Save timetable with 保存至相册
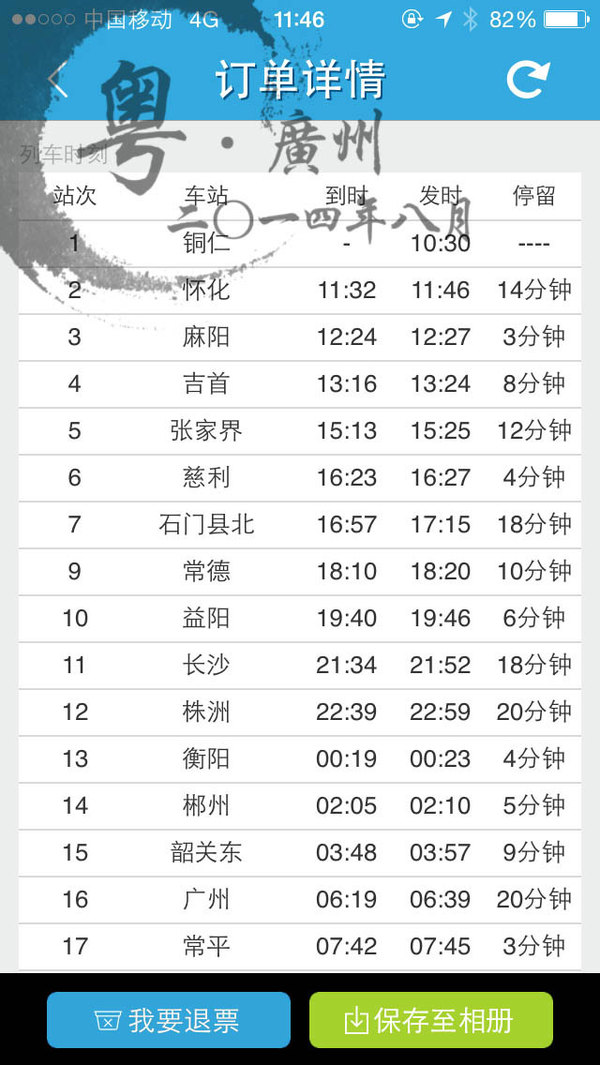This screenshot has height=1065, width=600. coord(430,1019)
